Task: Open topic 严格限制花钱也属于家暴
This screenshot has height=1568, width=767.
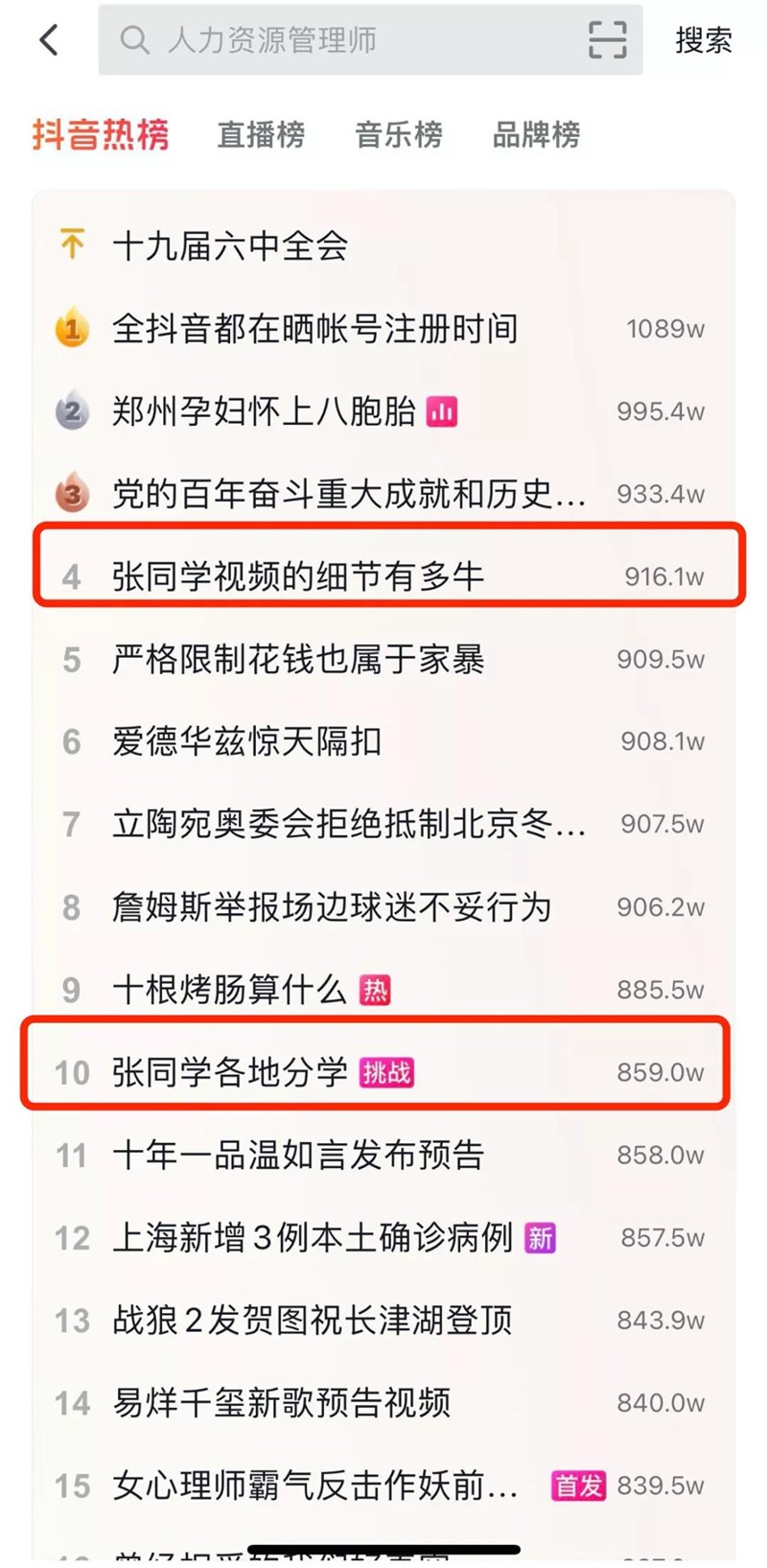Action: pyautogui.click(x=298, y=660)
